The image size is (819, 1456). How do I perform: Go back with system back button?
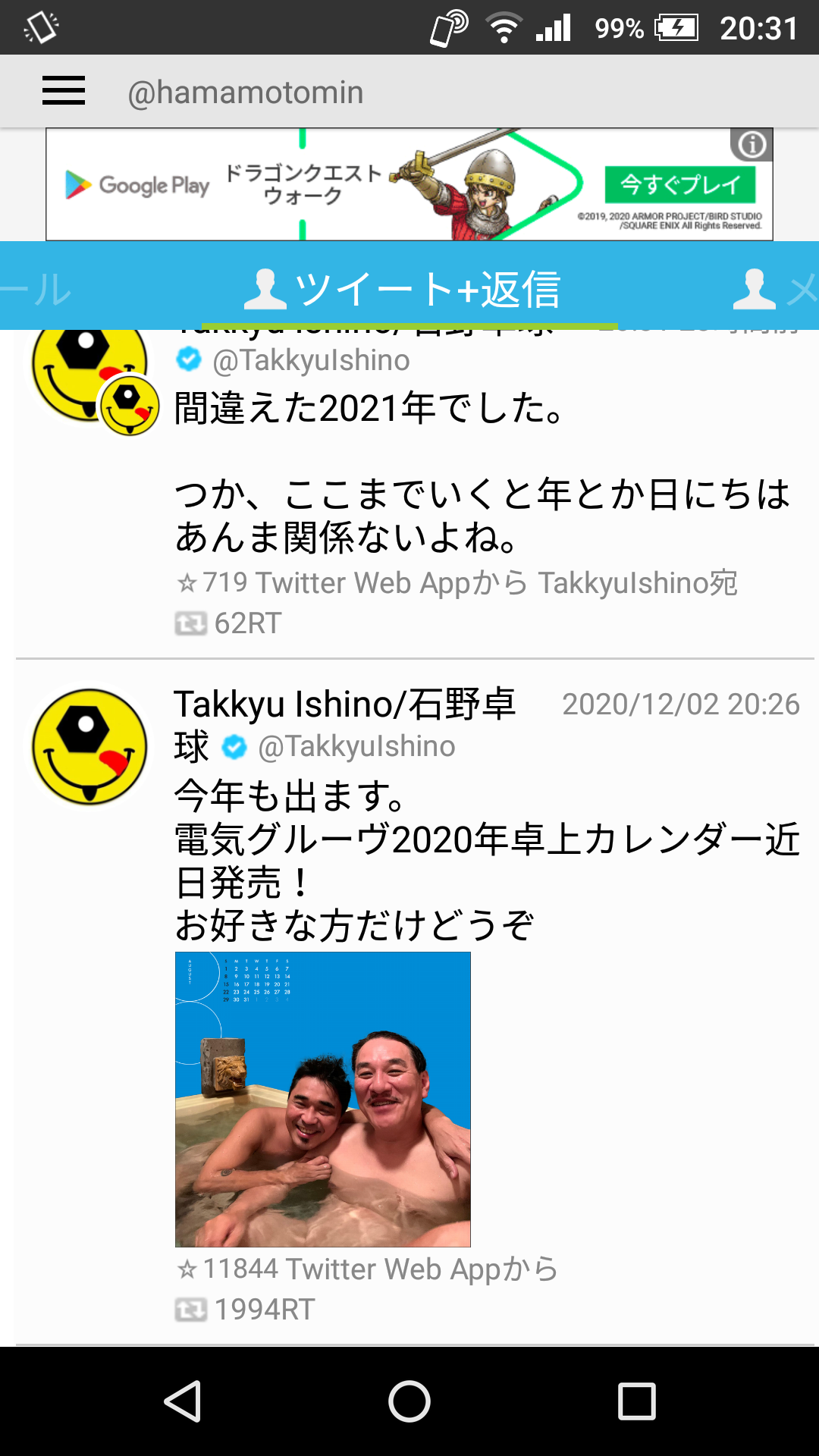(182, 1401)
